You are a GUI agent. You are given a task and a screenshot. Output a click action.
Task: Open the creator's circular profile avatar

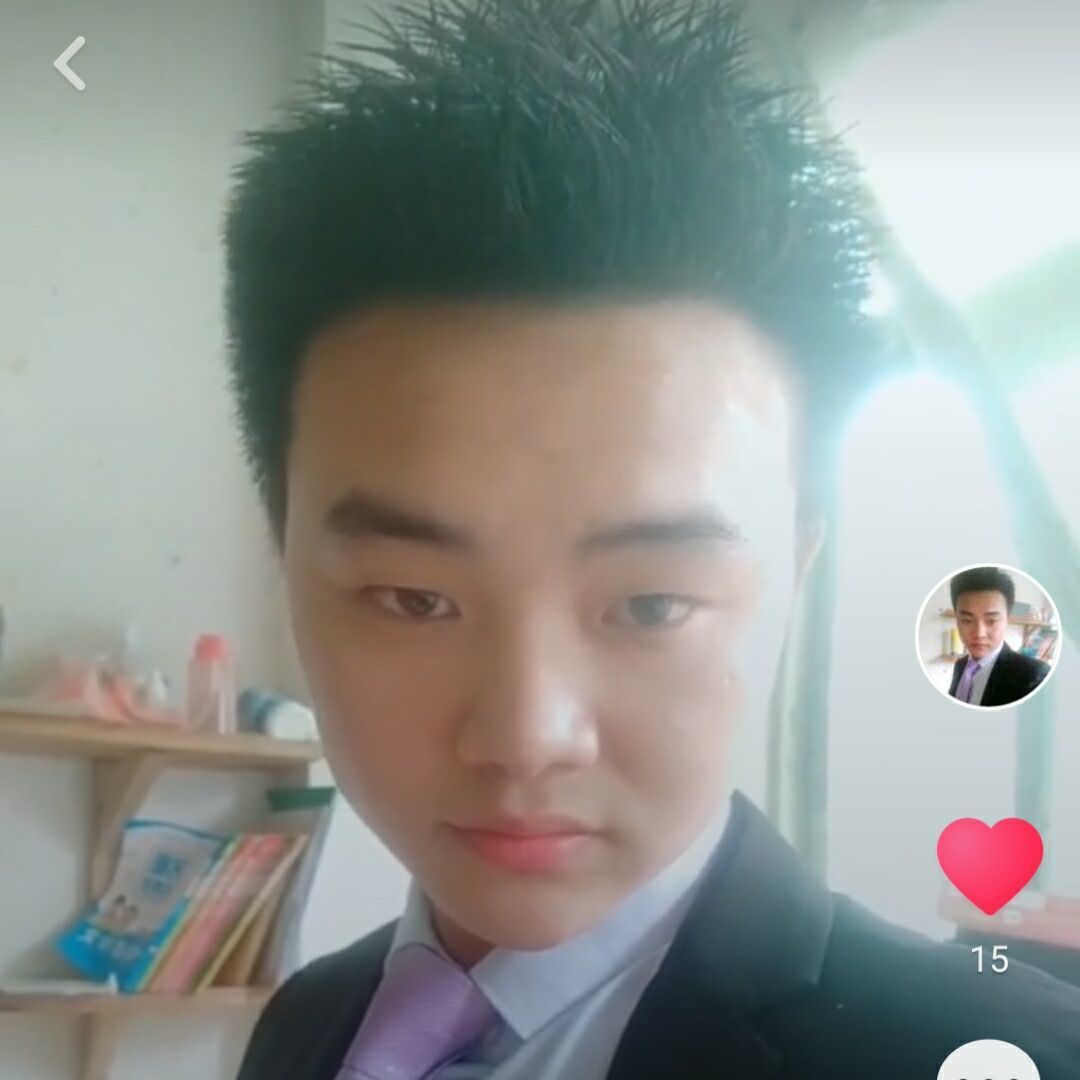(x=988, y=637)
